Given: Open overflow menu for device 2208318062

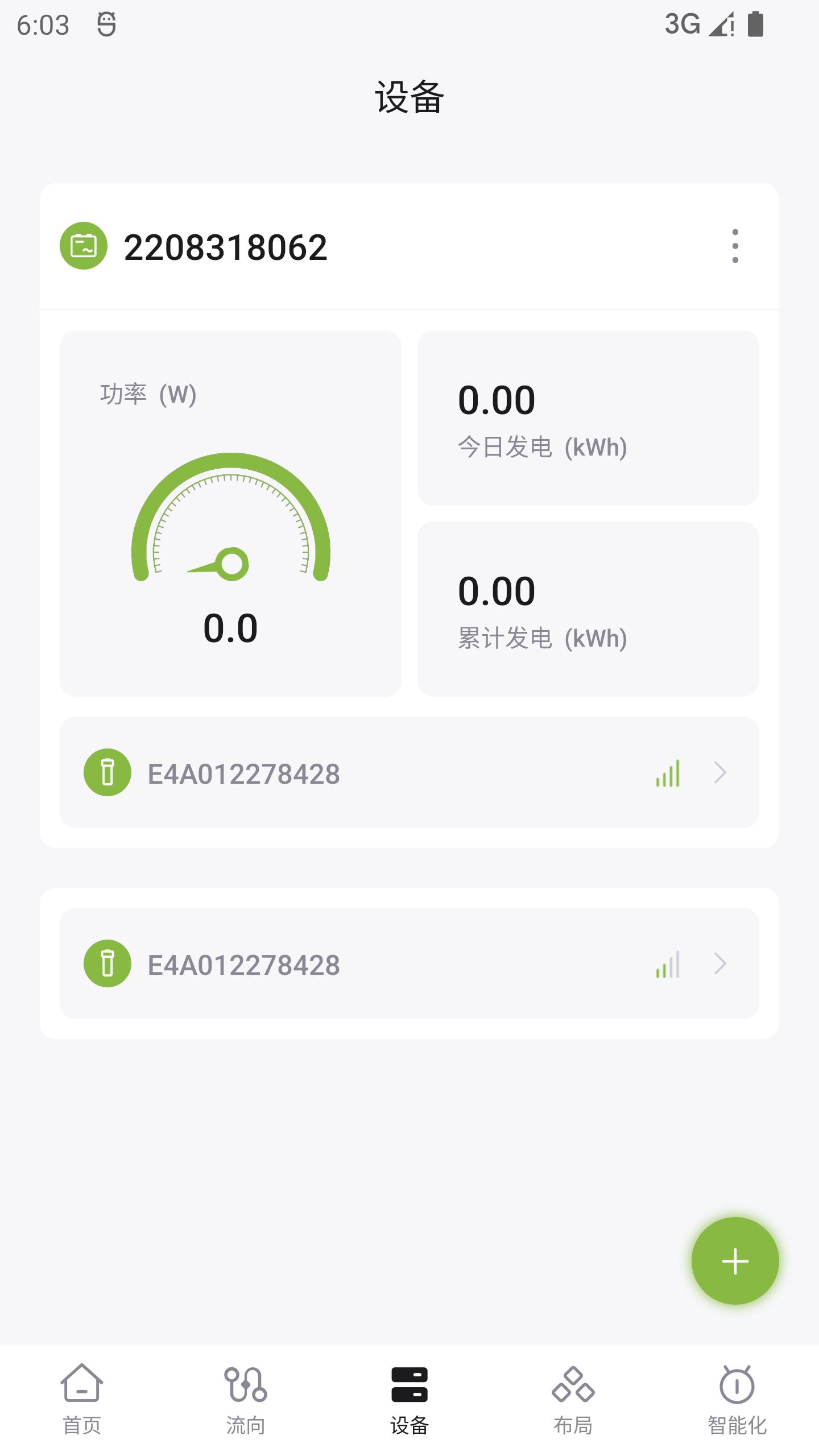Looking at the screenshot, I should click(735, 246).
